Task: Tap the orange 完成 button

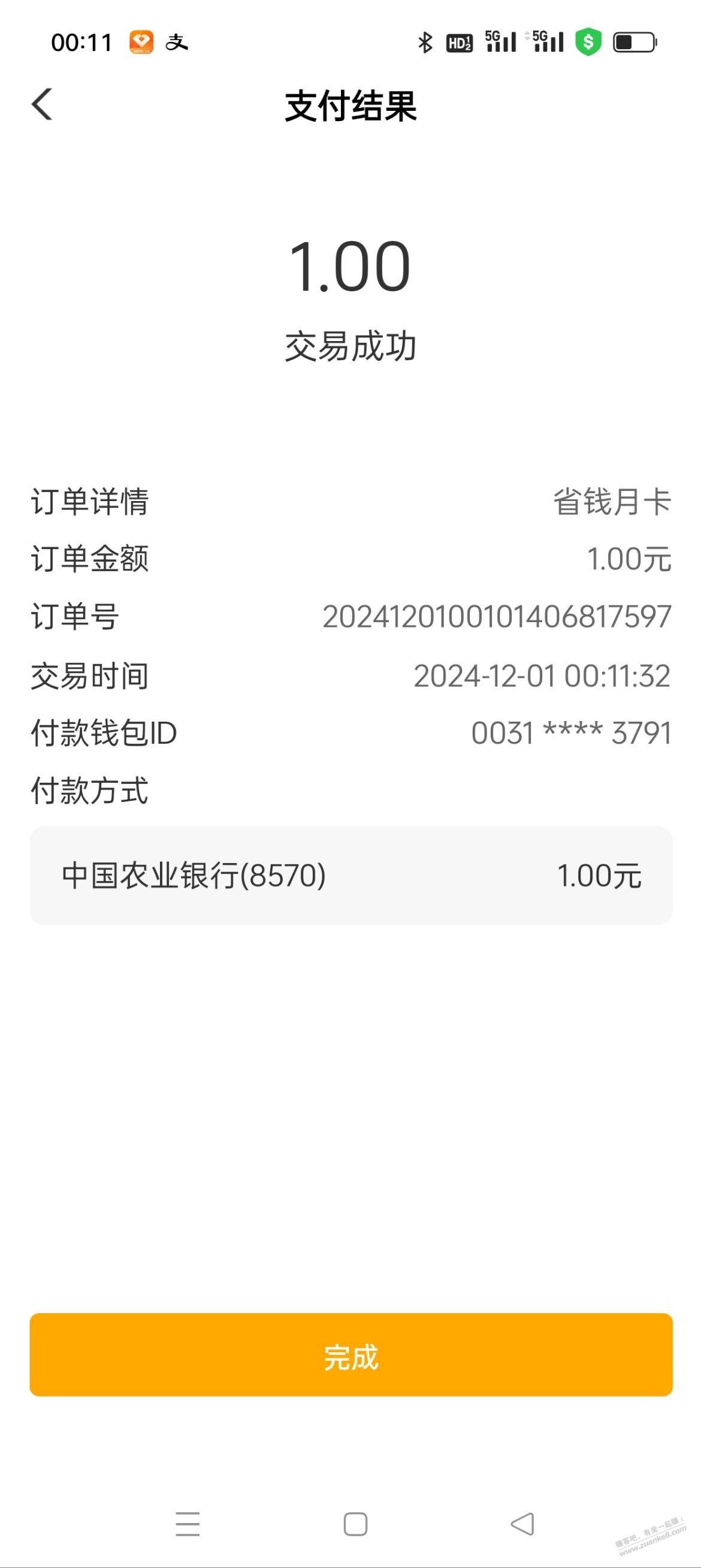Action: pyautogui.click(x=350, y=1355)
